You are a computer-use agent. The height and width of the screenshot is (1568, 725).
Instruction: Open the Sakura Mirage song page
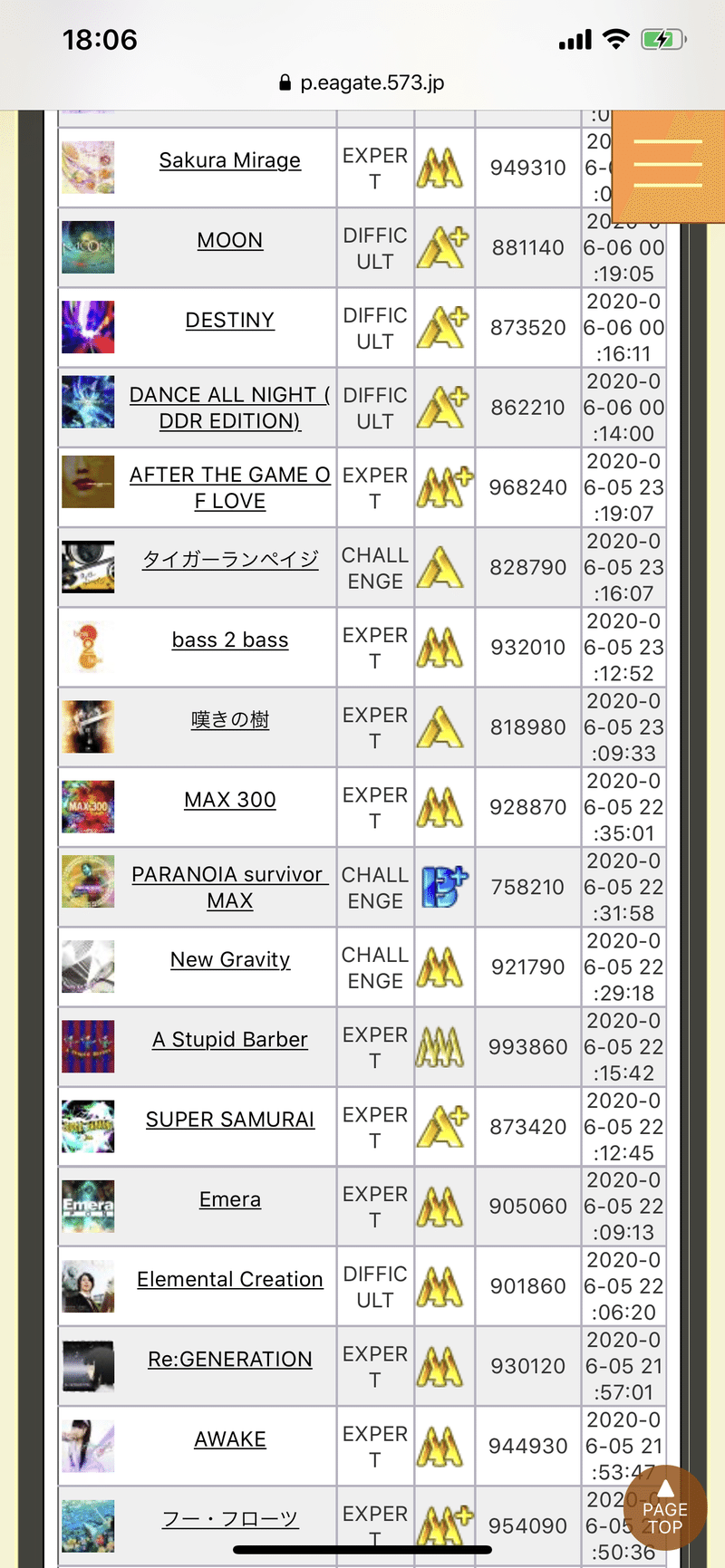coord(229,159)
